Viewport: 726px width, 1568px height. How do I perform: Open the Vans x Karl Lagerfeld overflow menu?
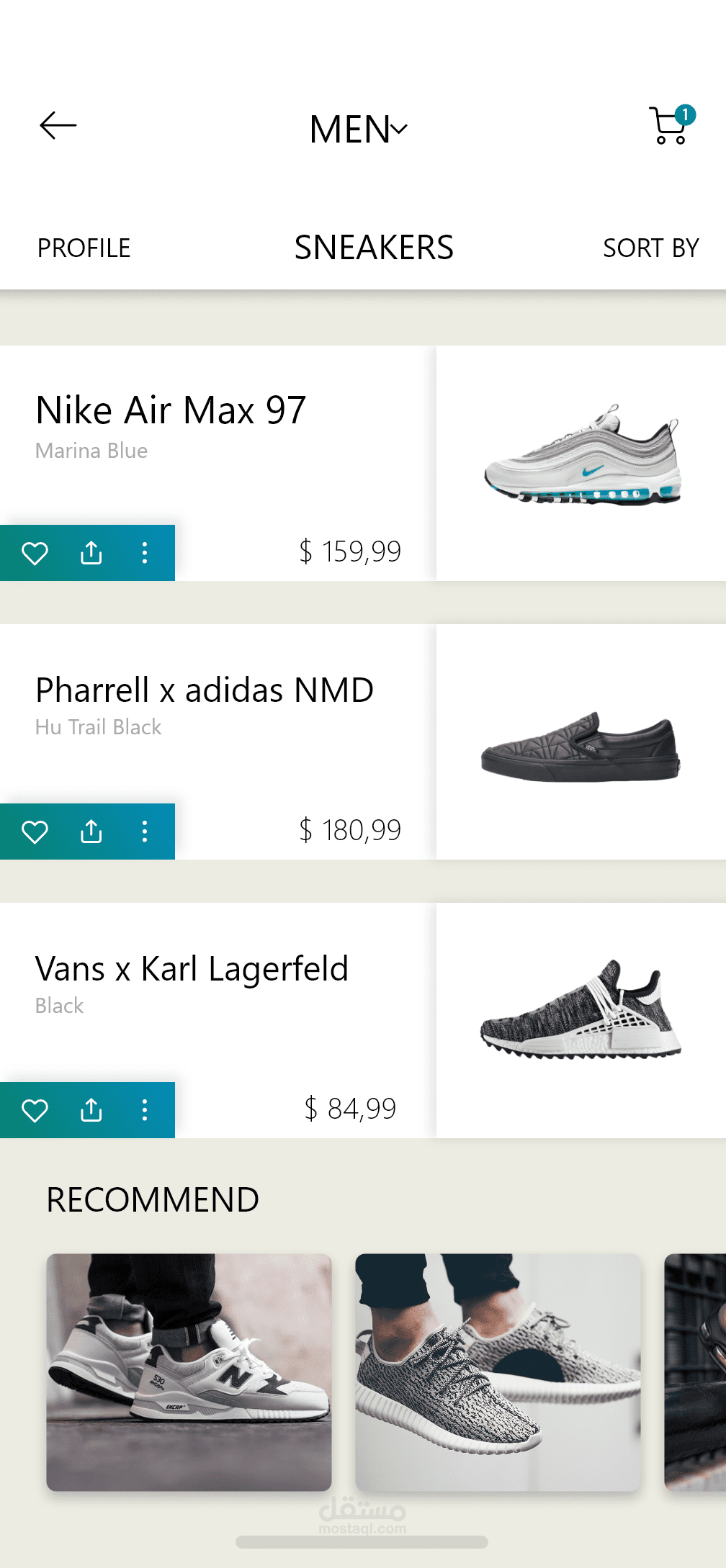145,1110
